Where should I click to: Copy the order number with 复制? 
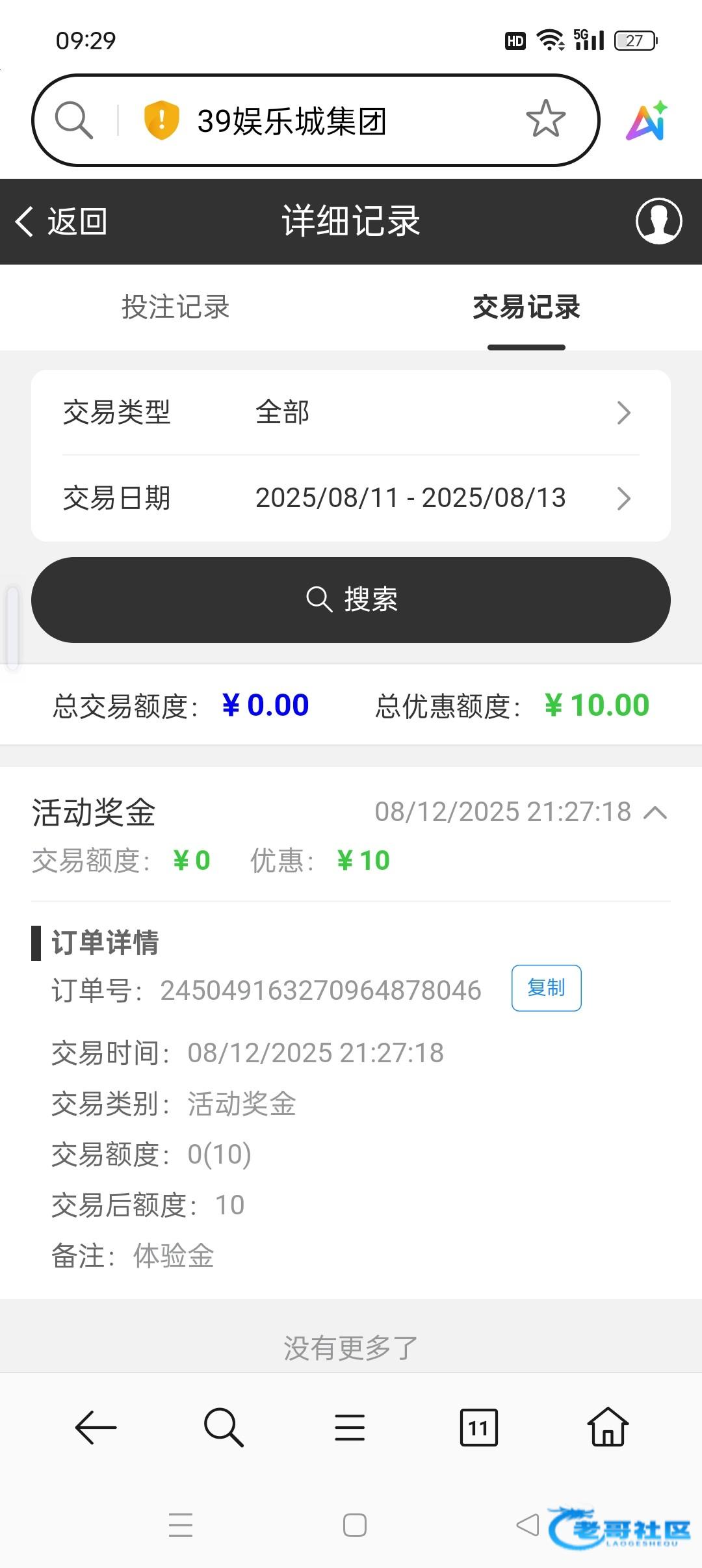point(546,988)
